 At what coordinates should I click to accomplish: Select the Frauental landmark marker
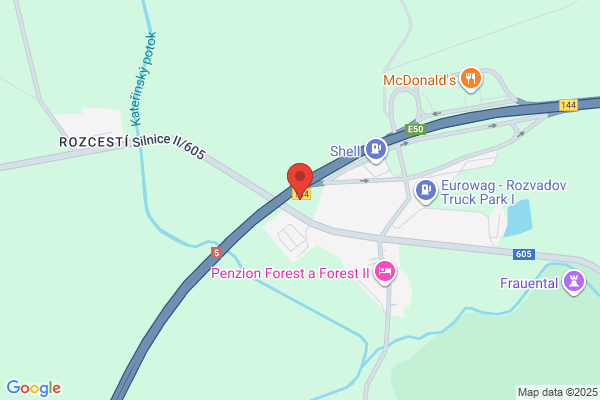(574, 283)
